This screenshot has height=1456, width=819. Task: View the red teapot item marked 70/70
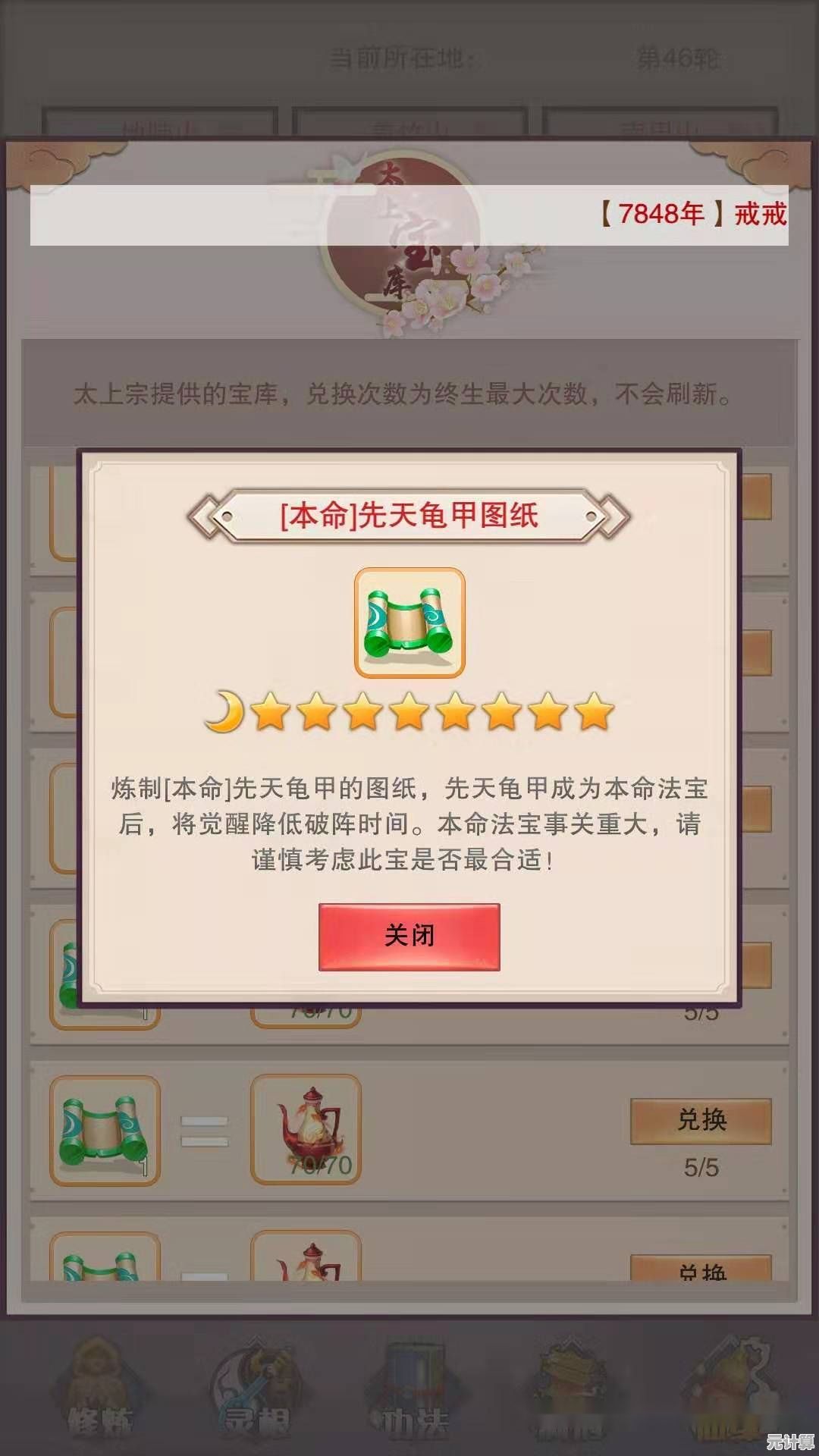[306, 1130]
